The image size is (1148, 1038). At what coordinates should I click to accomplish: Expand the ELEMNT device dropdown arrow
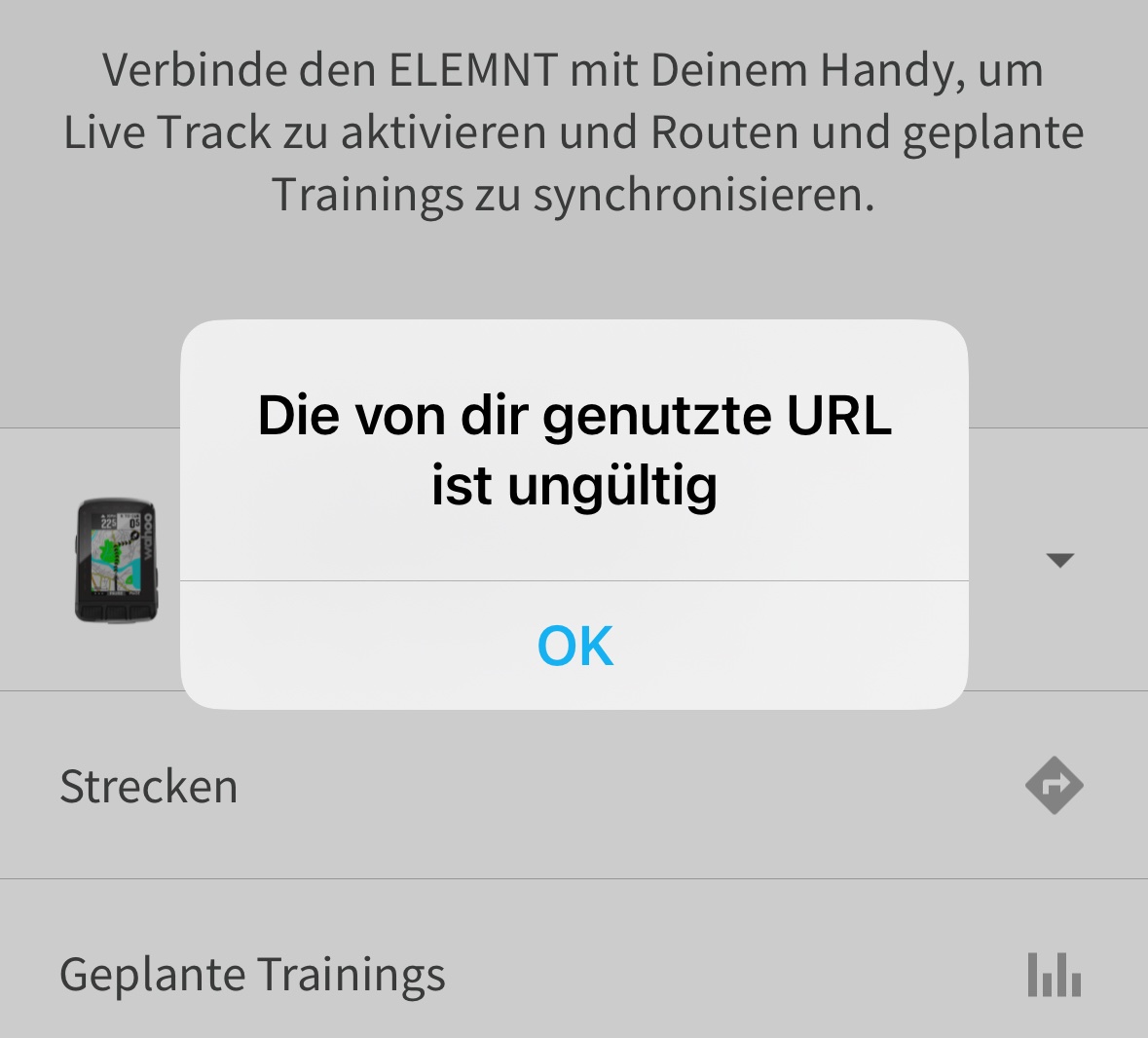[x=1058, y=560]
